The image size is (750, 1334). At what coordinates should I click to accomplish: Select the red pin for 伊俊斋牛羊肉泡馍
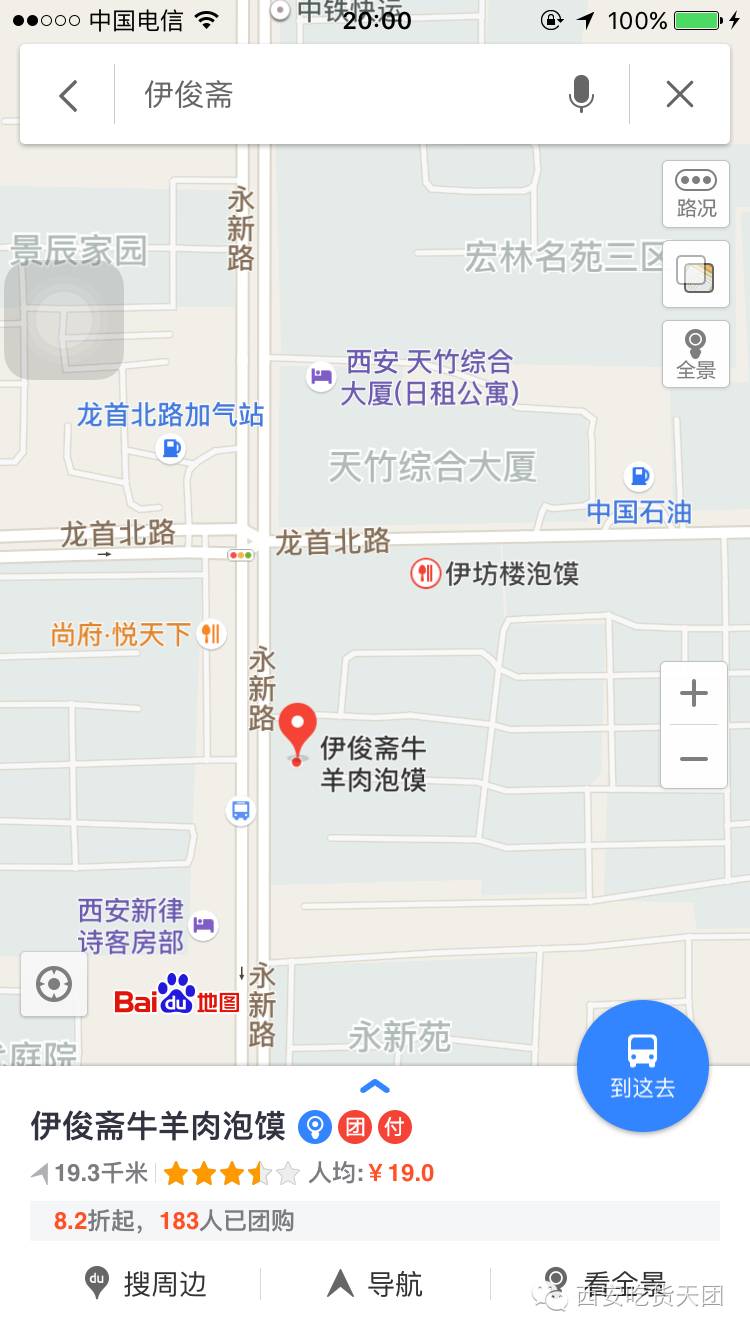pos(297,733)
